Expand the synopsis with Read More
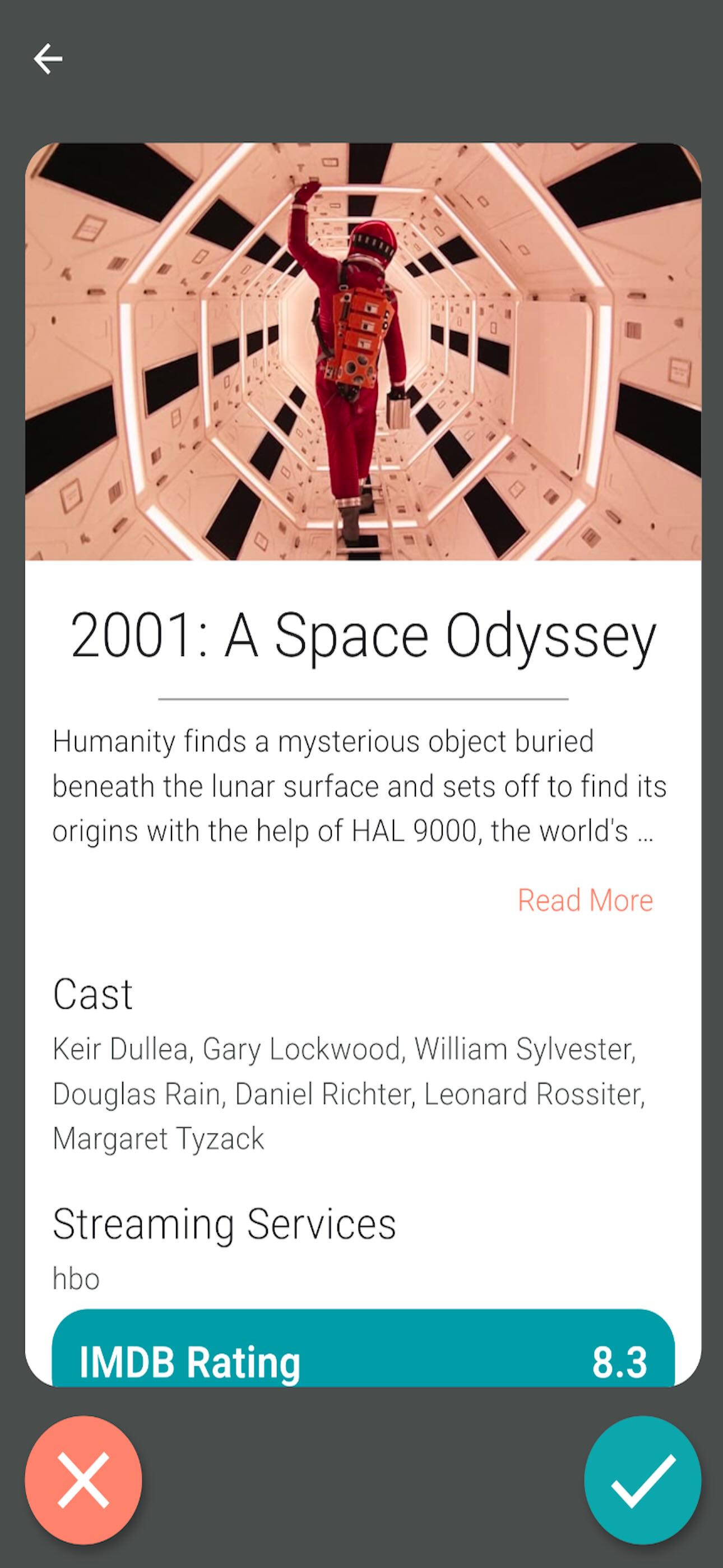This screenshot has width=723, height=1568. 585,900
